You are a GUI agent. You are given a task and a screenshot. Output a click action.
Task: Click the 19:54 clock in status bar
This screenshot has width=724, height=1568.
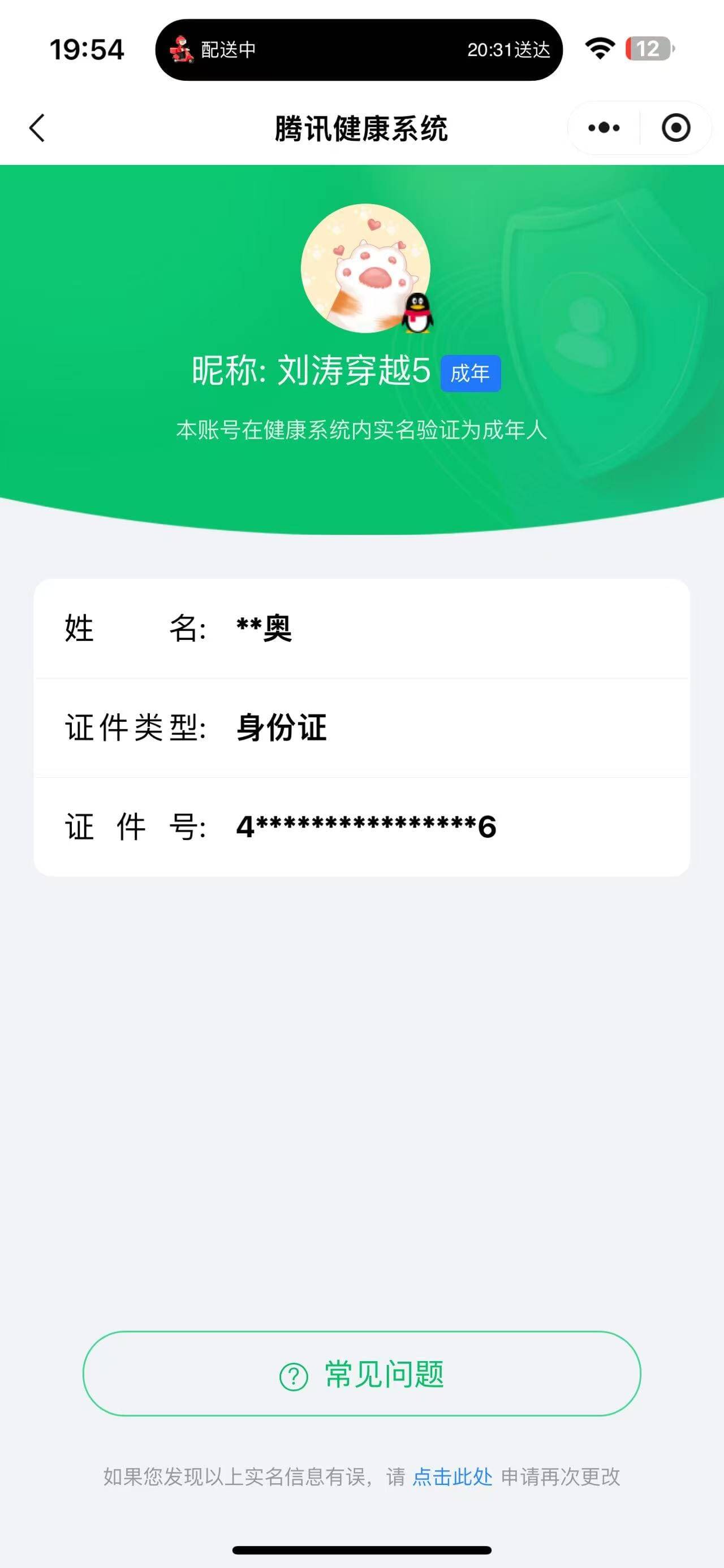coord(87,50)
